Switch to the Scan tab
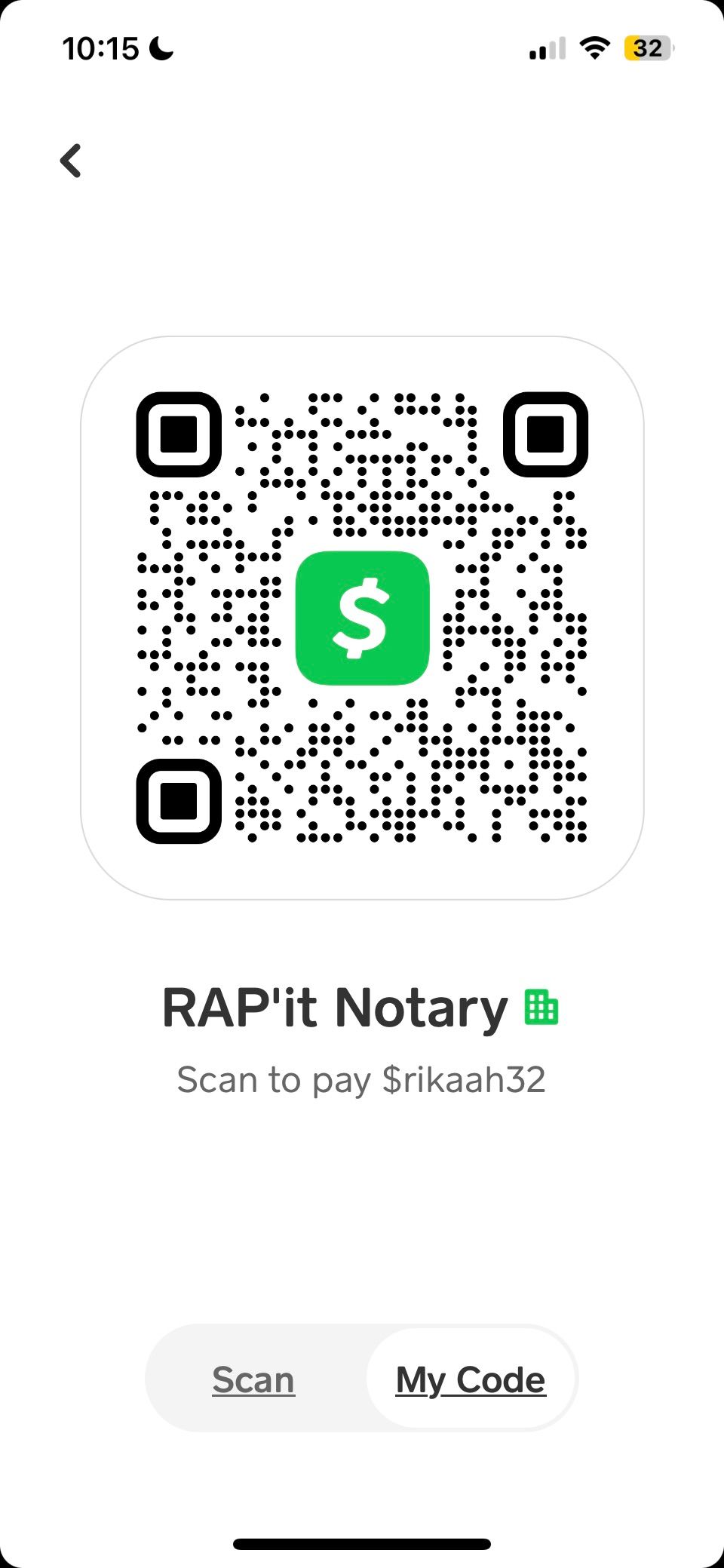Screen dimensions: 724x1568 point(253,1380)
